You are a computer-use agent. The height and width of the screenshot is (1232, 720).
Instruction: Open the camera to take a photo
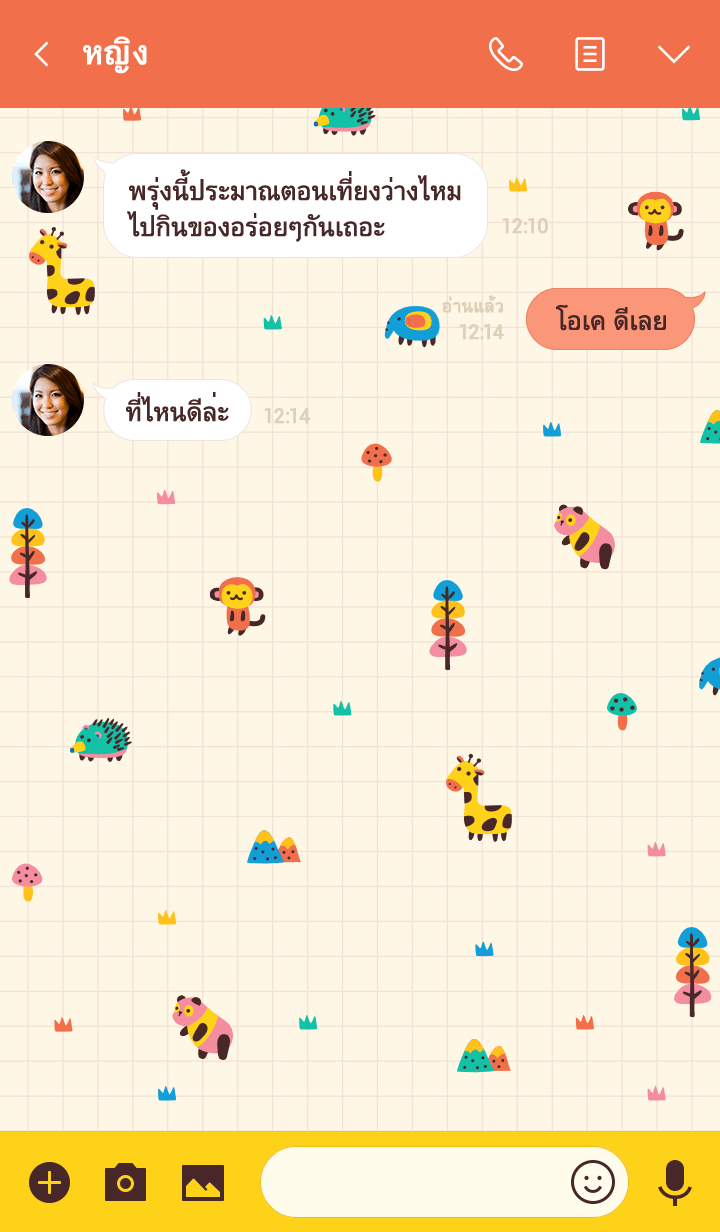tap(125, 1182)
